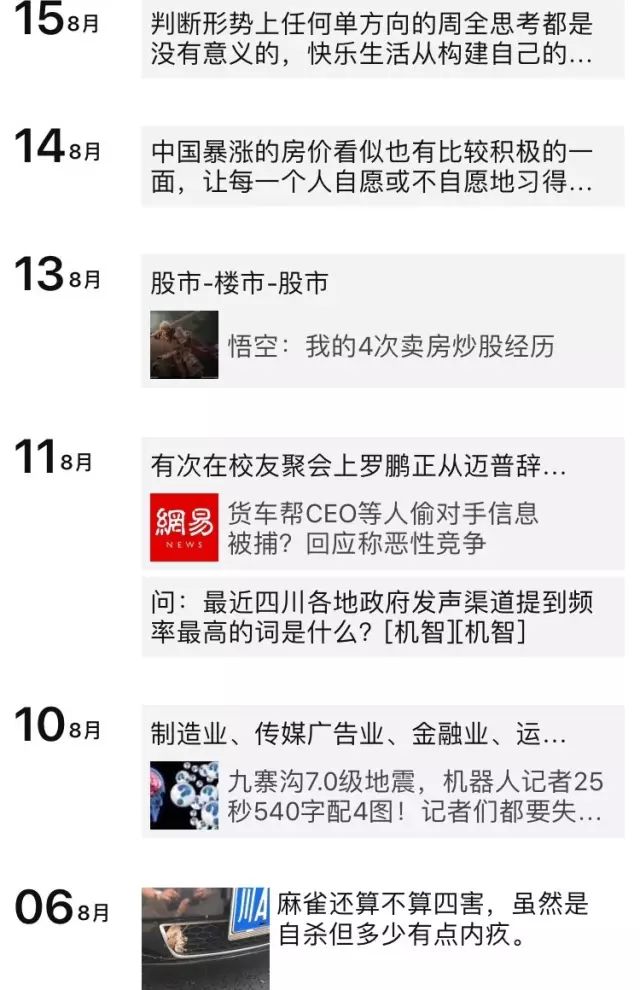Open the post asking about 四川各地政府发声渠道

coord(382,616)
